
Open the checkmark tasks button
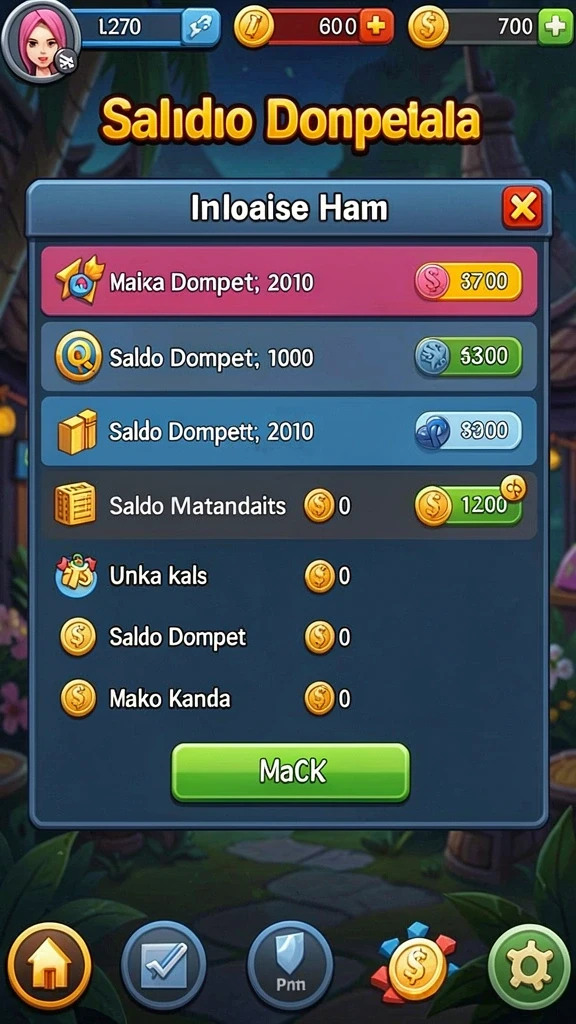[164, 965]
